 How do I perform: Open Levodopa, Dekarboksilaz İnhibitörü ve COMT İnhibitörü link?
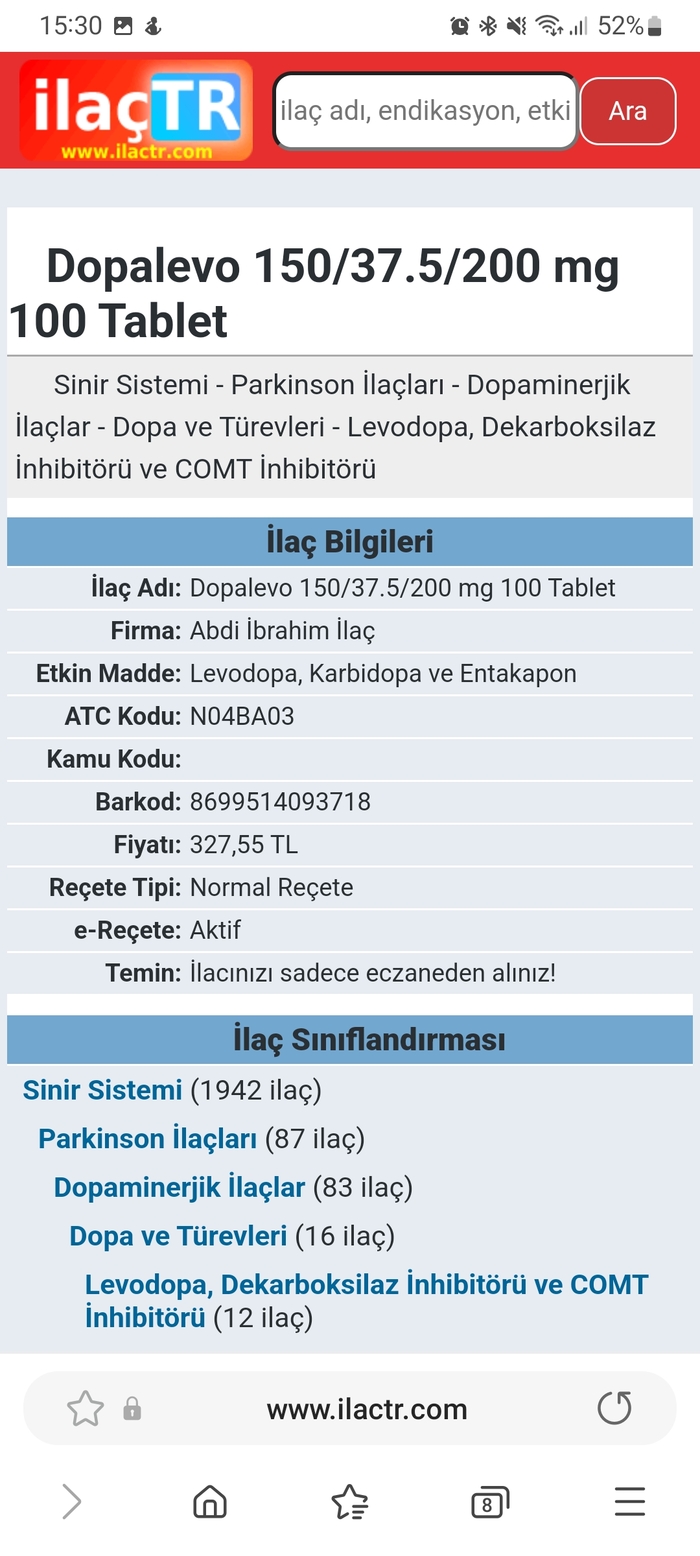366,1285
